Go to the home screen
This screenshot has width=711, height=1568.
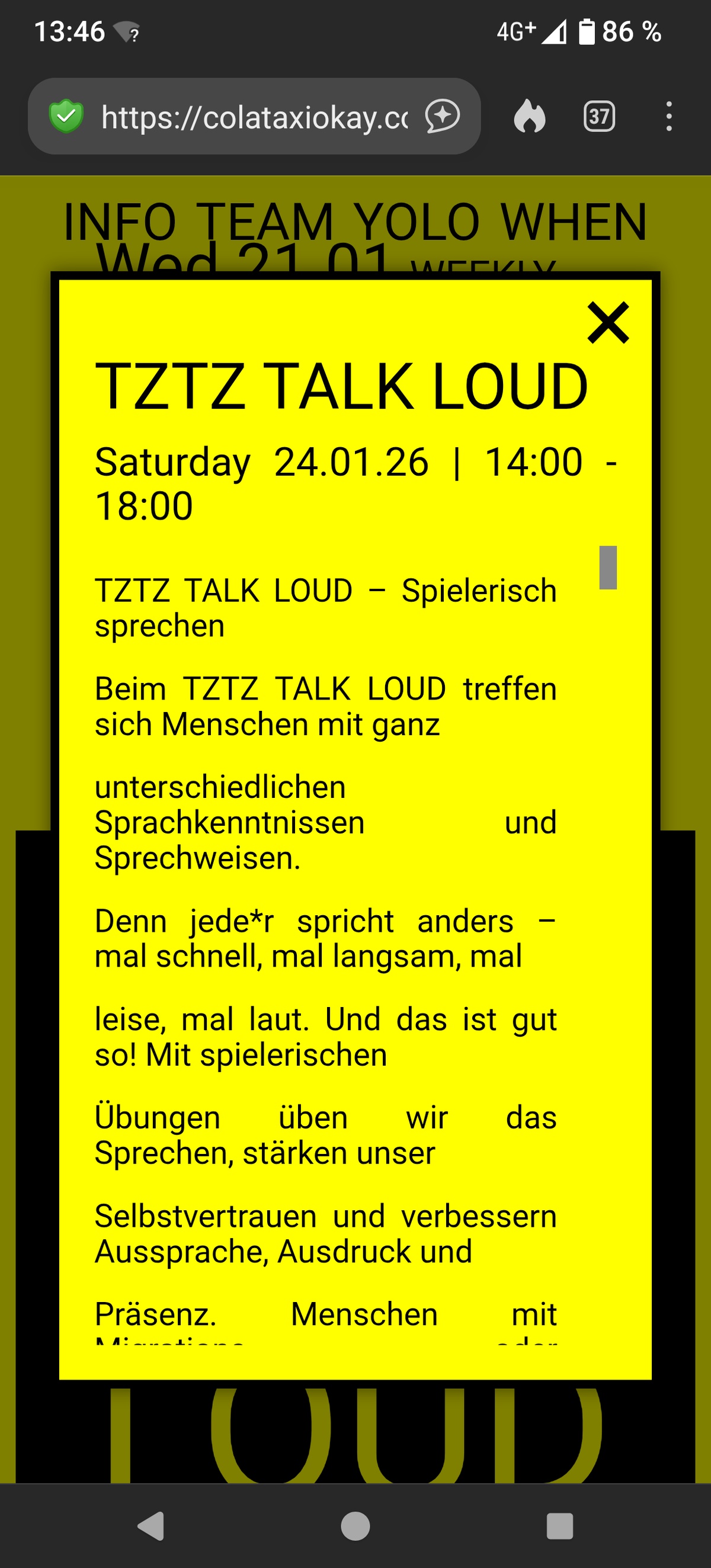click(355, 1526)
